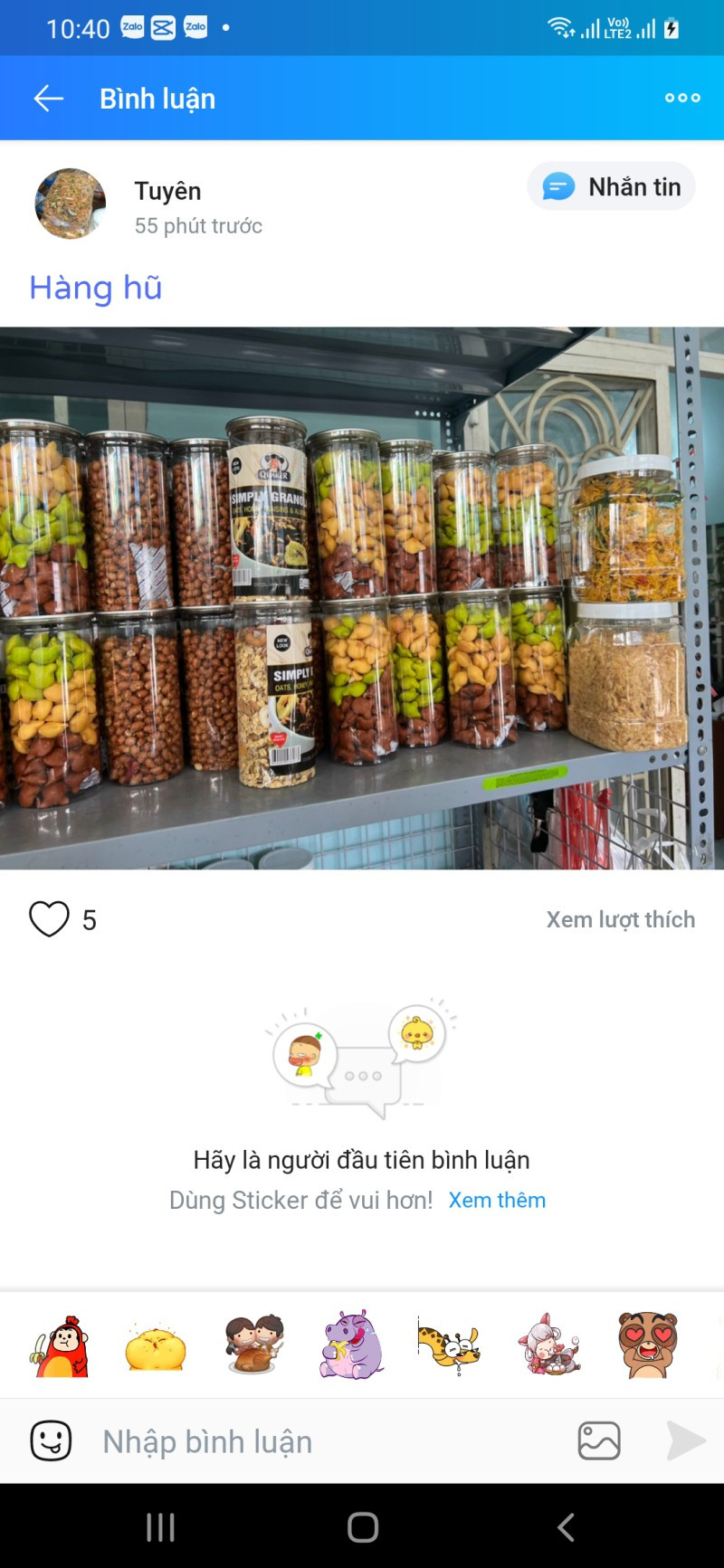Screen dimensions: 724x1568
Task: Send the heart-eyed bear sticker
Action: 648,1346
